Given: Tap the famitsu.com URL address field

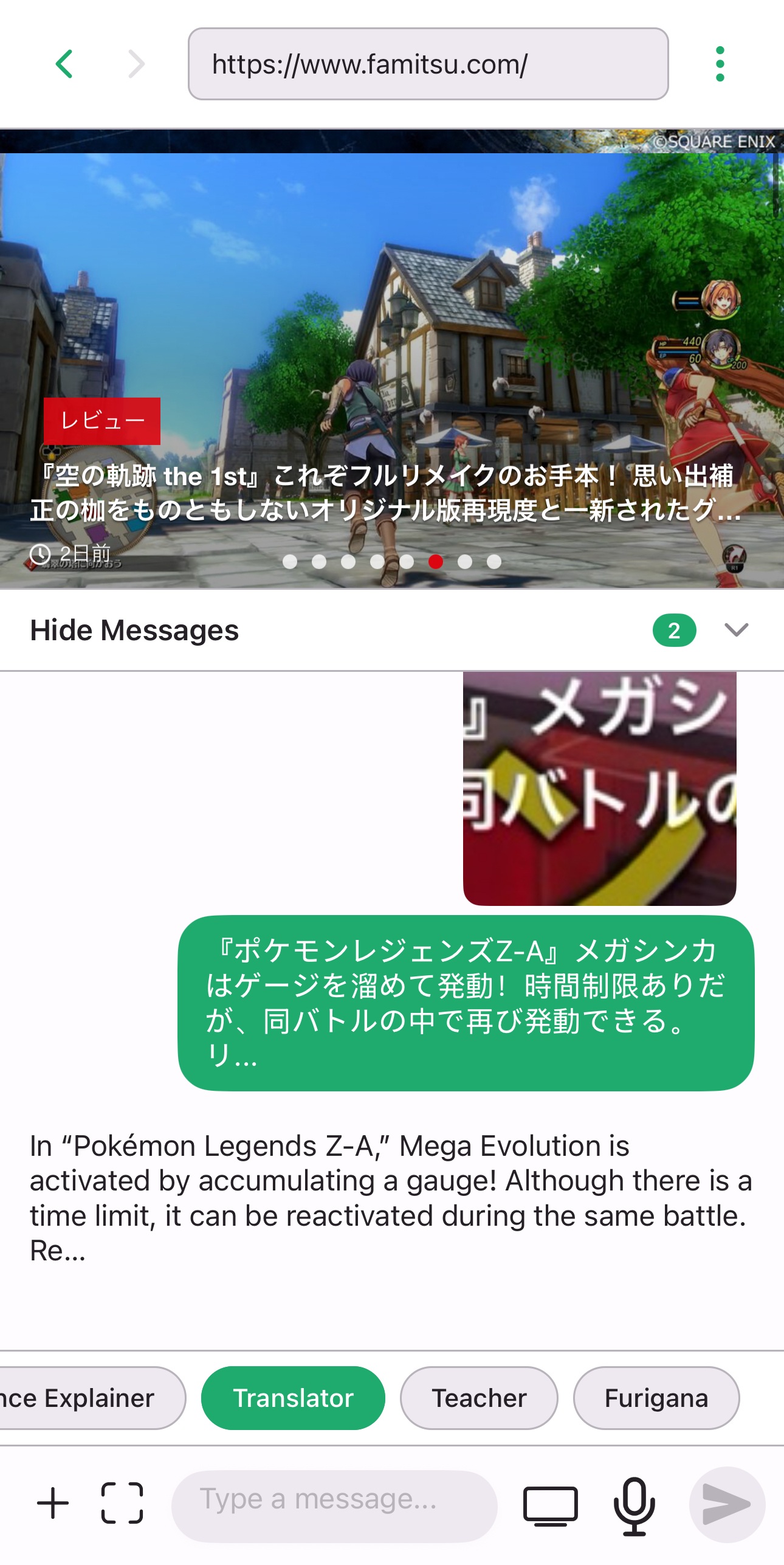Looking at the screenshot, I should [x=428, y=64].
